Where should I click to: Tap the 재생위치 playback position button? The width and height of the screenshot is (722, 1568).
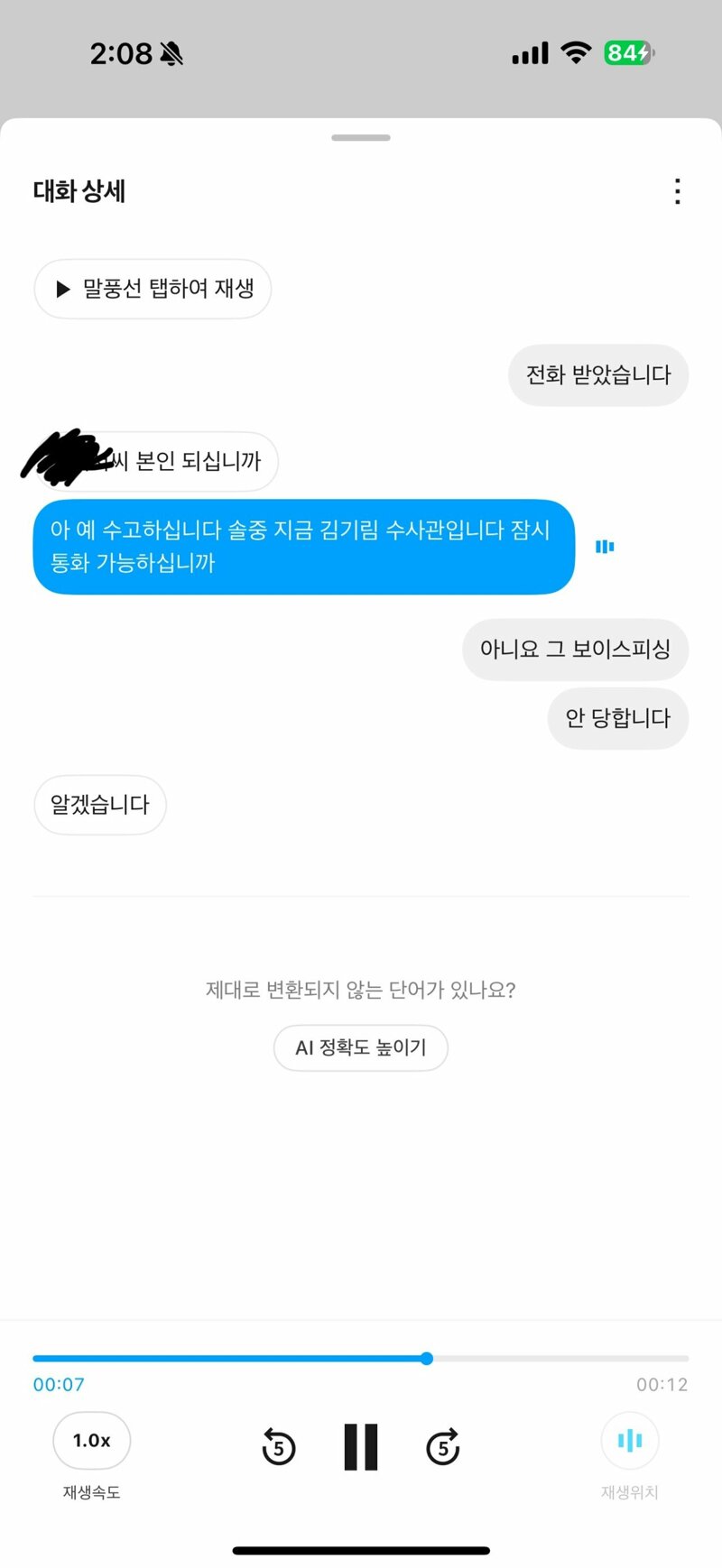[630, 1441]
